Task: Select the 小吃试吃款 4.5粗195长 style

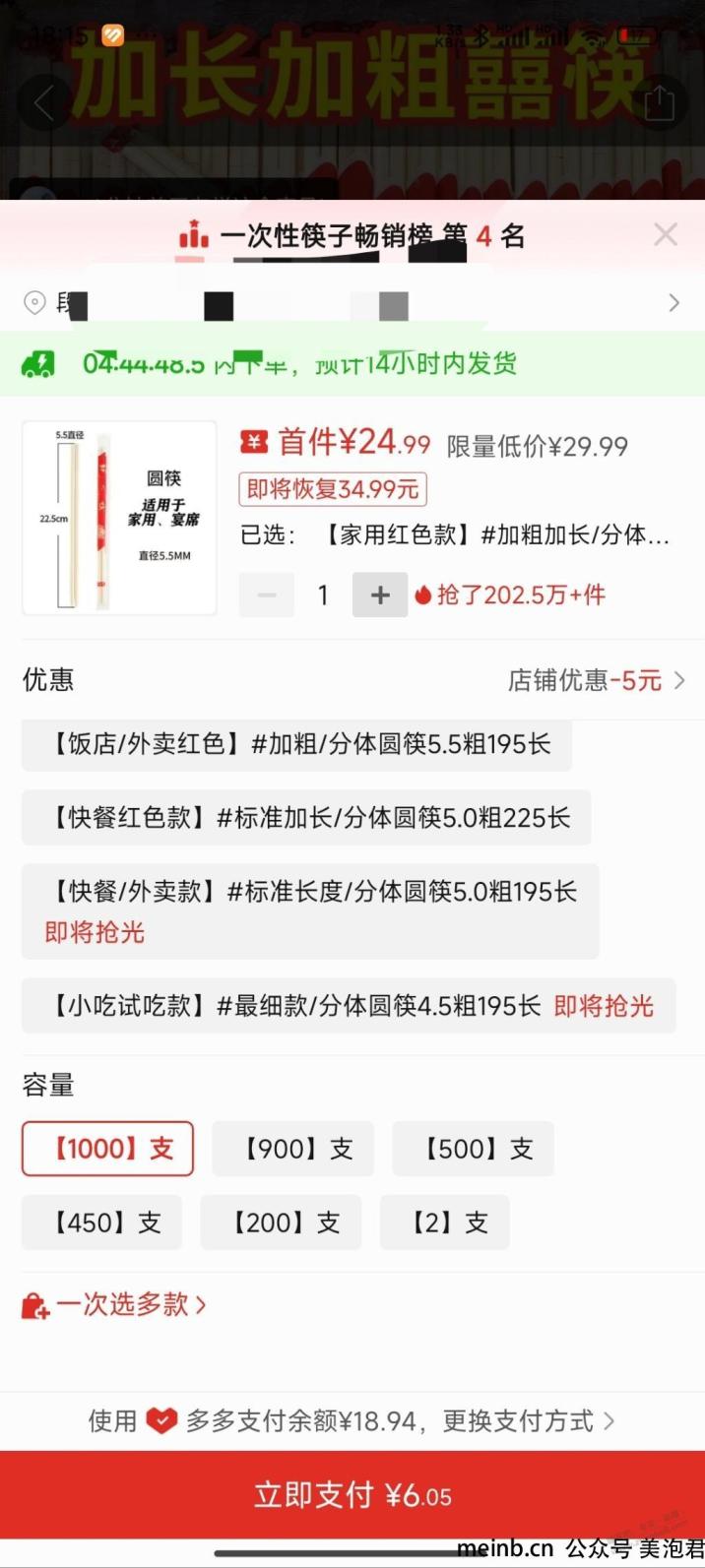Action: point(349,1006)
